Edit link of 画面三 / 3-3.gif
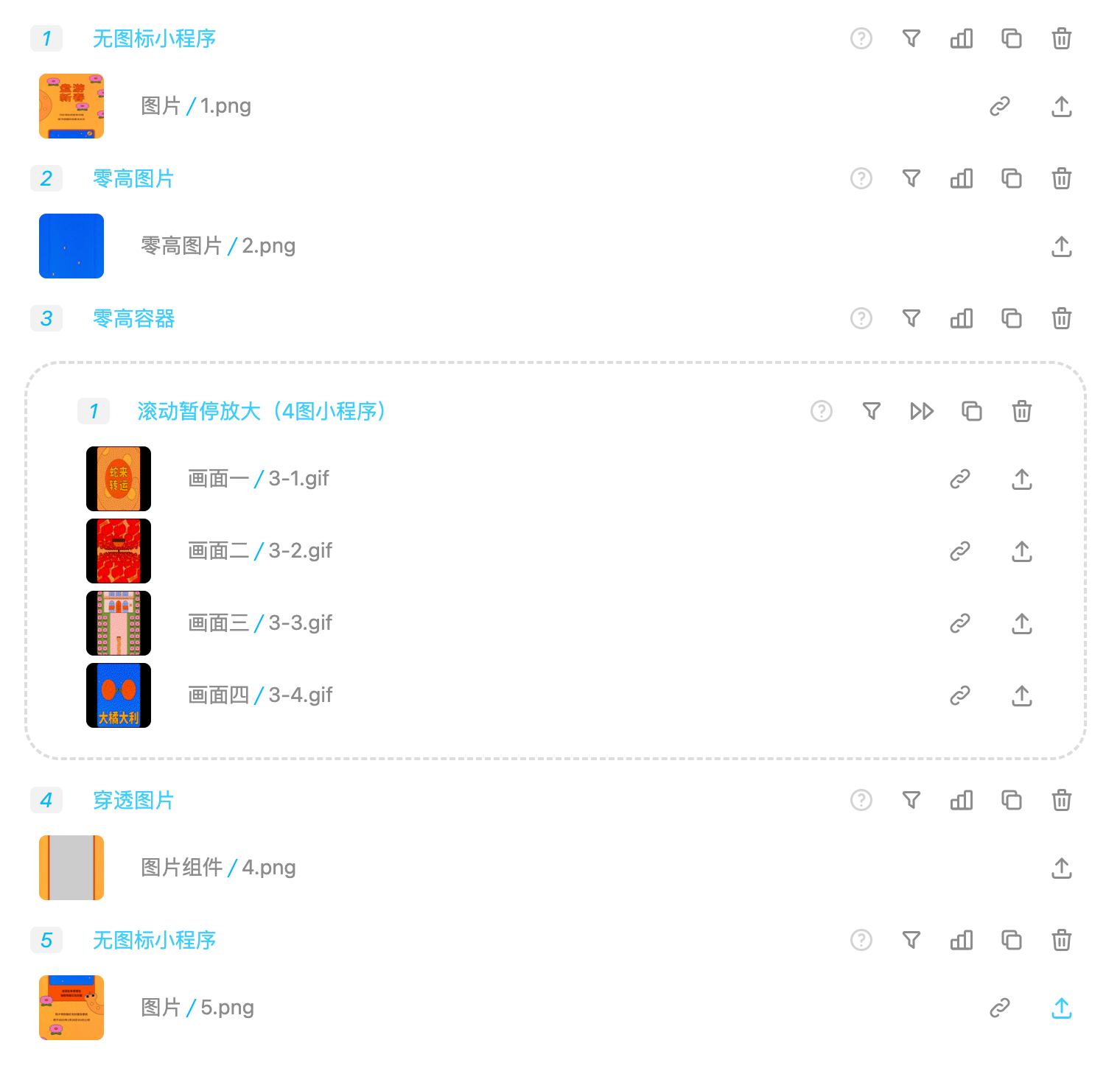Viewport: 1120px width, 1074px height. pos(959,623)
